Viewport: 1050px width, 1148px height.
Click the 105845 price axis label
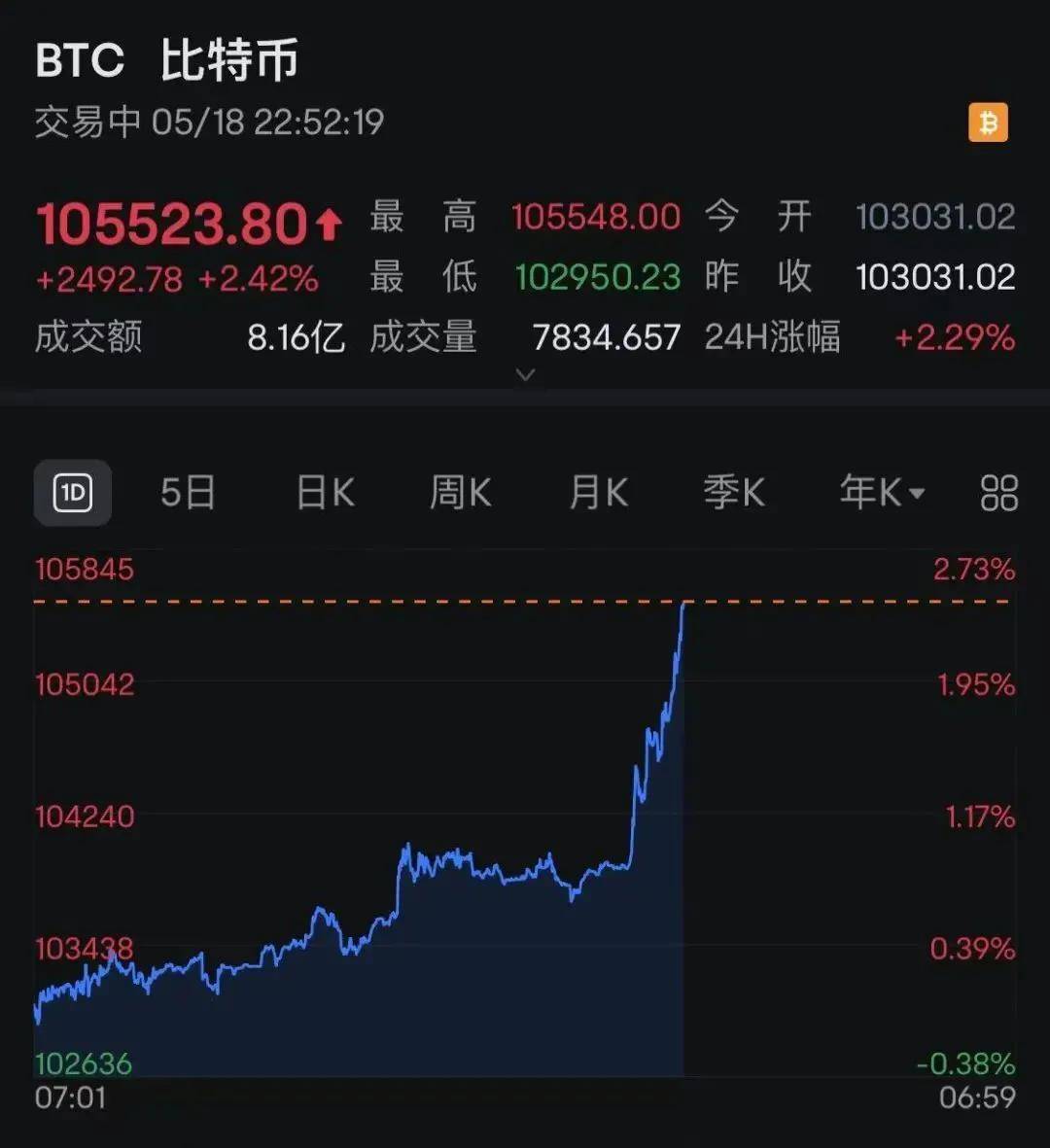(x=83, y=570)
